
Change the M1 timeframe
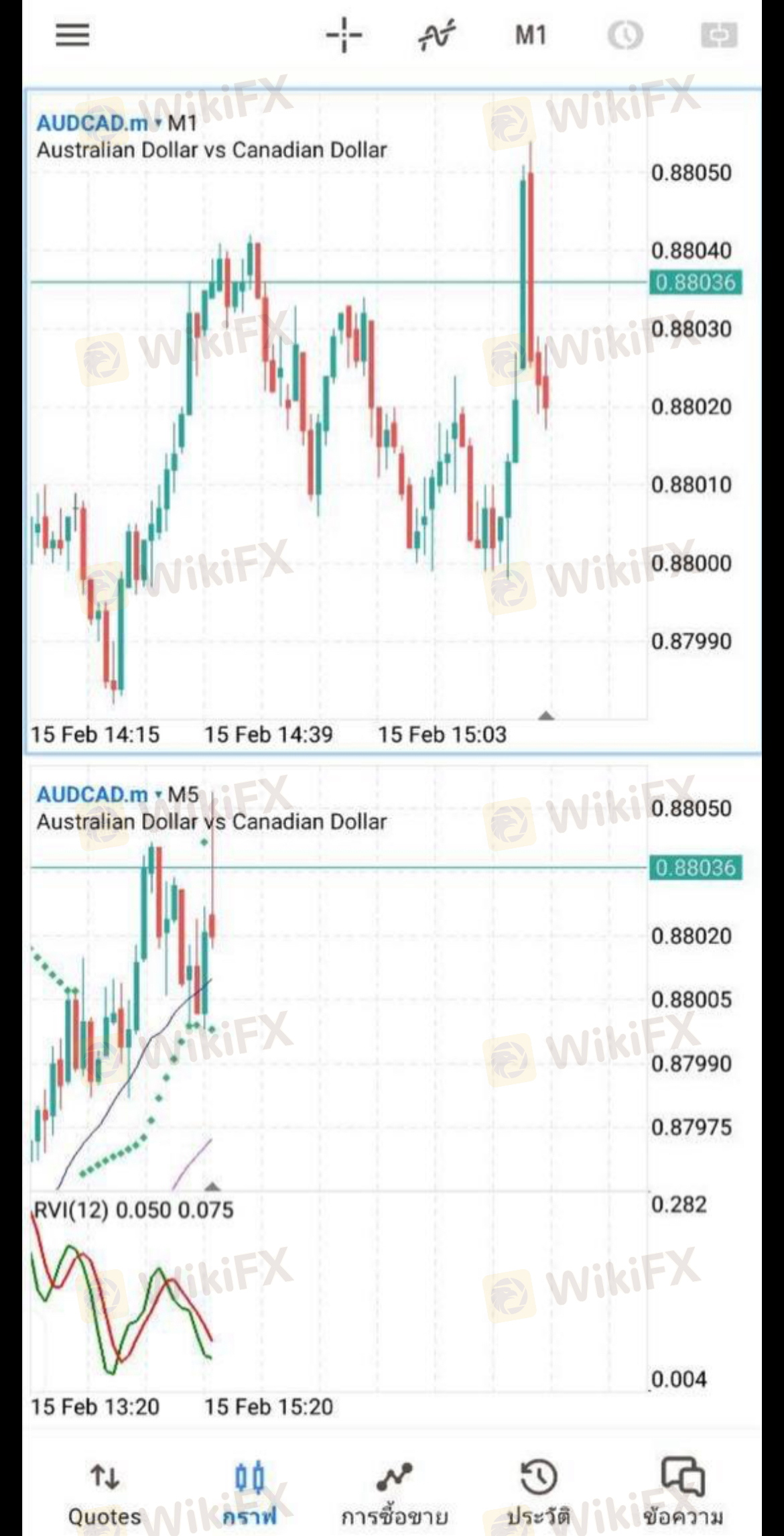[x=531, y=34]
